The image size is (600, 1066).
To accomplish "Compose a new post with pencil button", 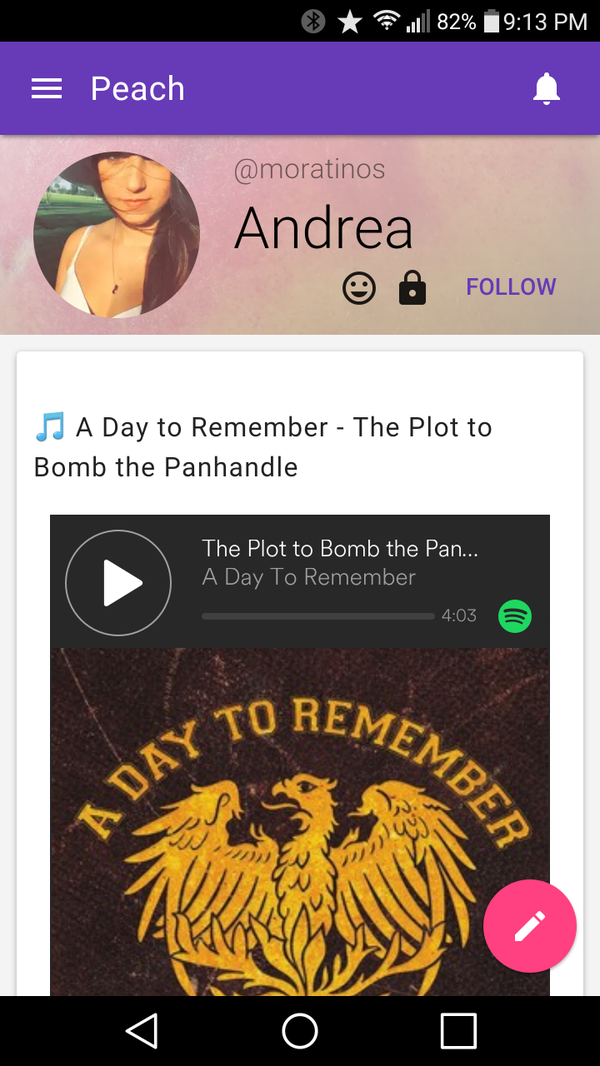I will point(529,927).
